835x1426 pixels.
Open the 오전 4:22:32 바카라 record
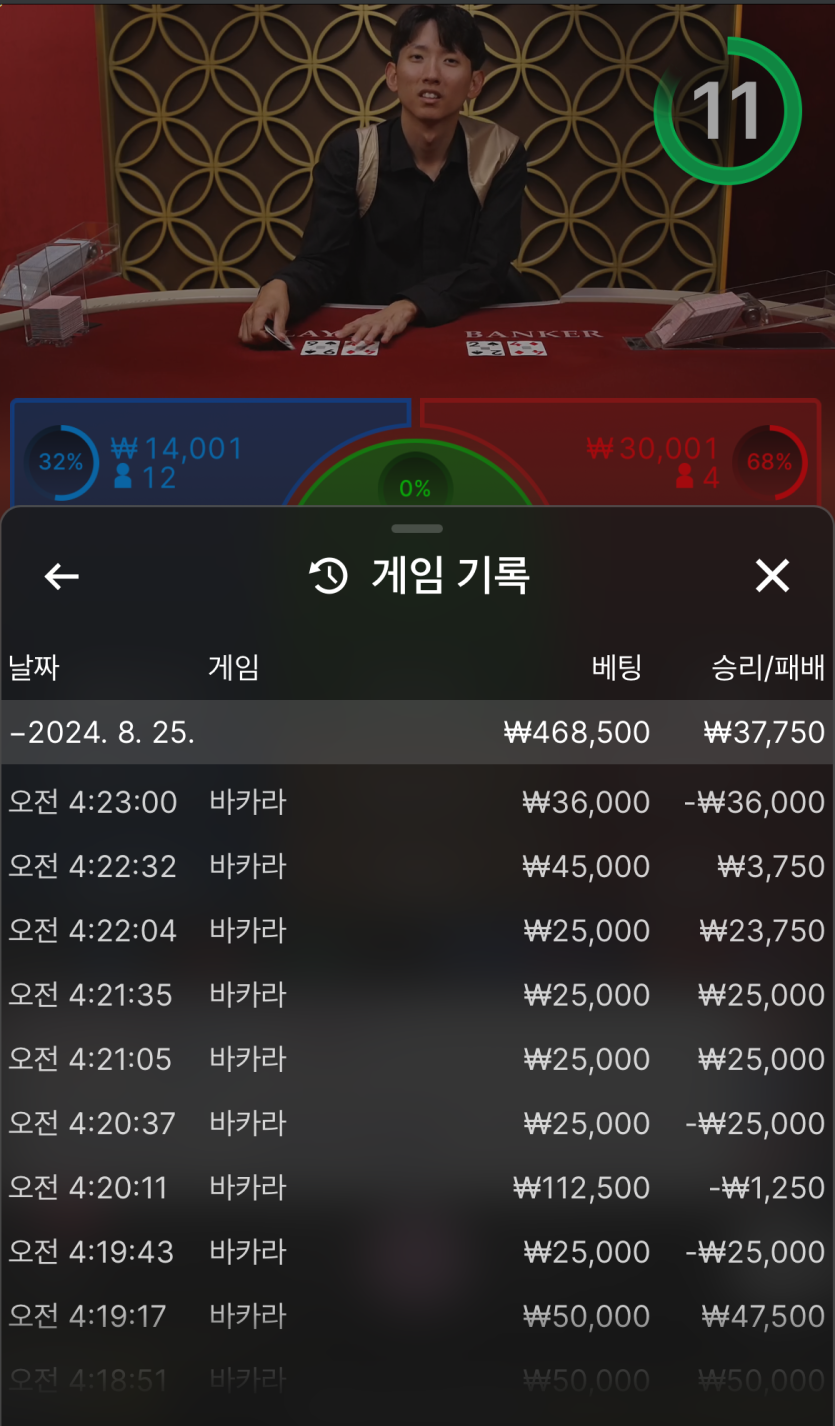(416, 866)
